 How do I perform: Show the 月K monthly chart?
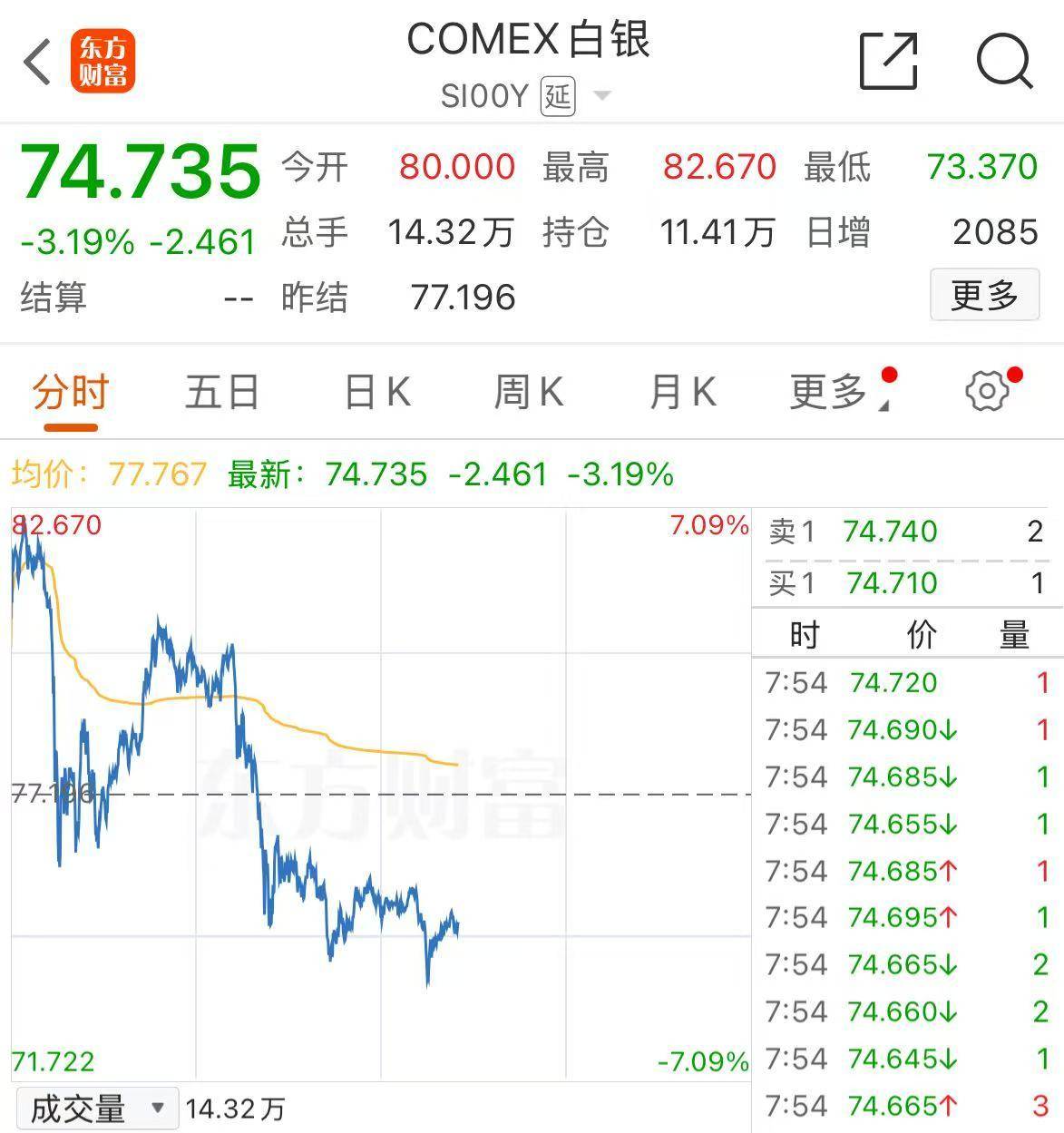[682, 393]
